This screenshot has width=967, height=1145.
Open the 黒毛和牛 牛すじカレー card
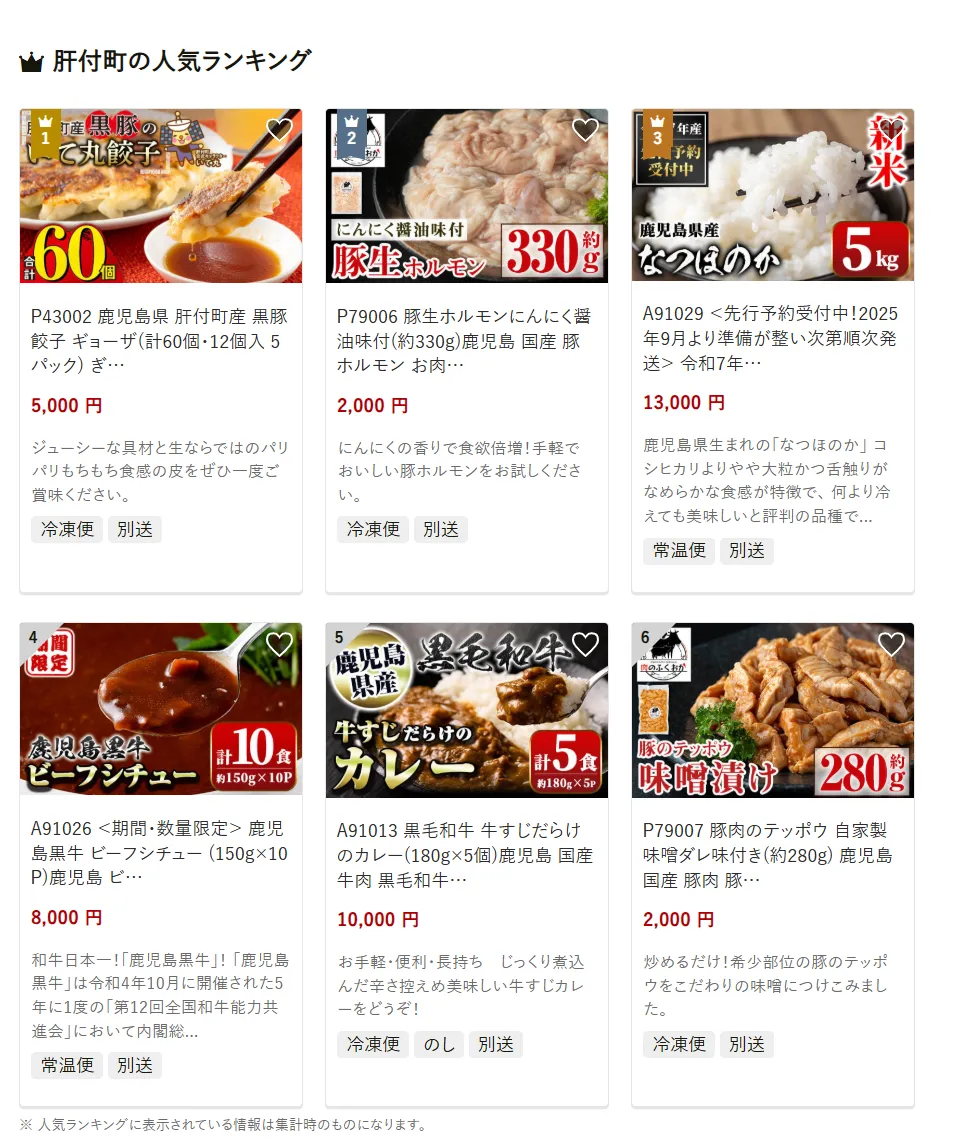coord(466,855)
